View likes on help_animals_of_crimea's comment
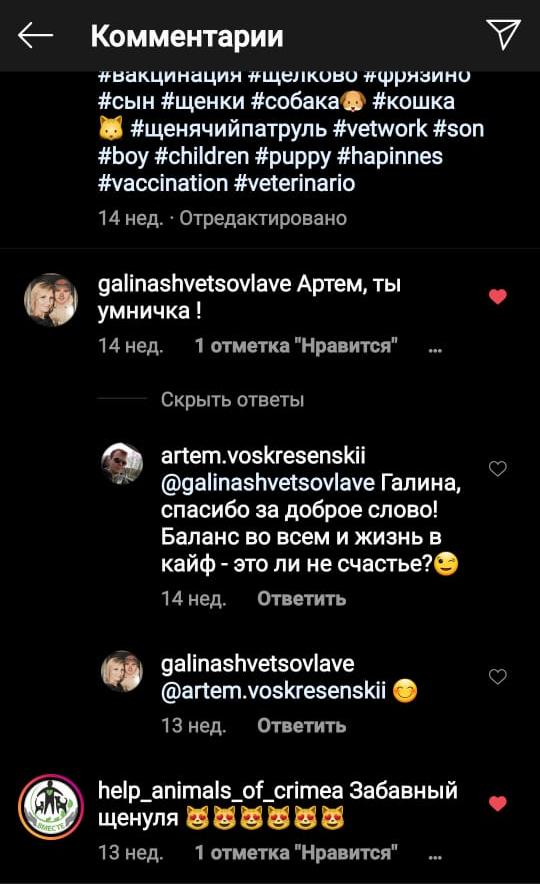Screen dimensions: 540x884 [296, 852]
